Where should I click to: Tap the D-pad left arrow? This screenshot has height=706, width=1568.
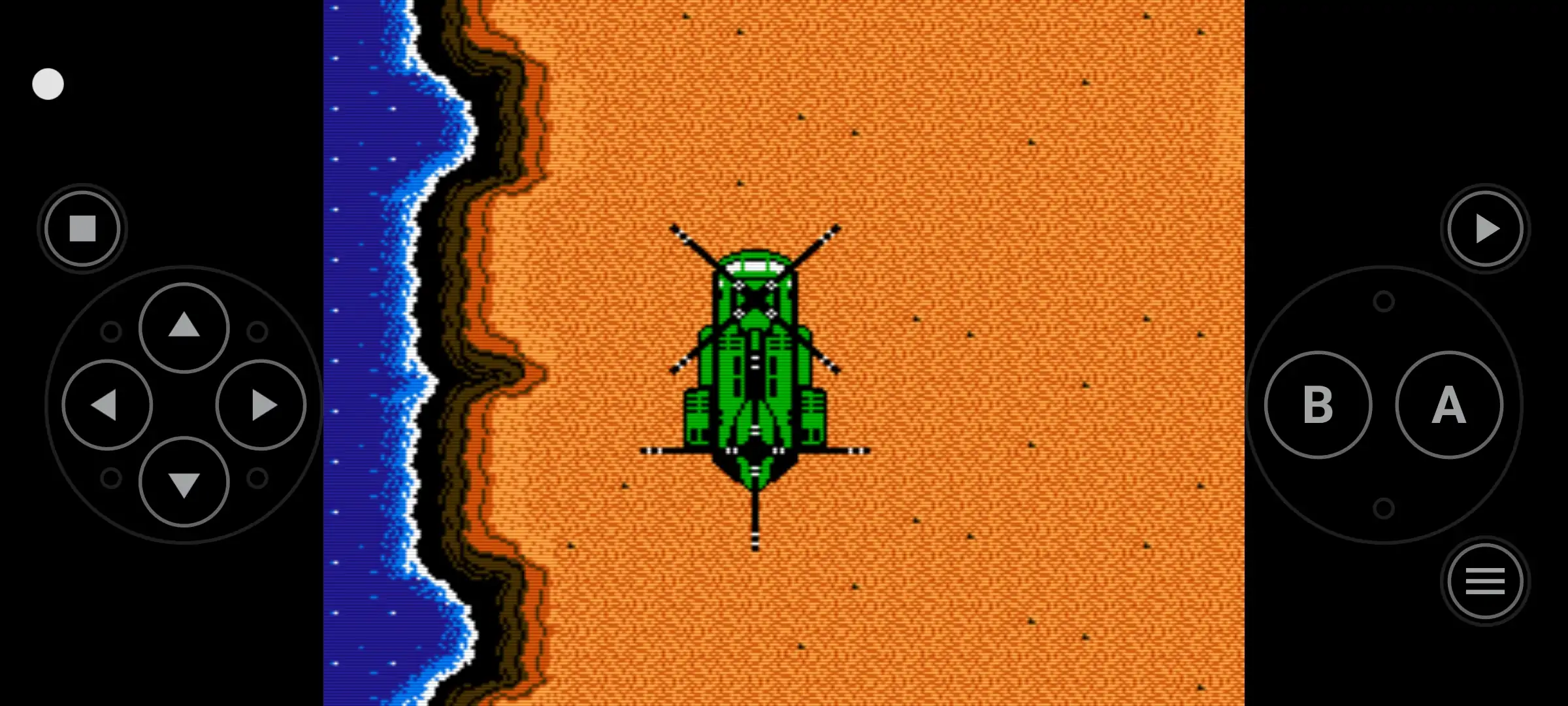point(107,405)
